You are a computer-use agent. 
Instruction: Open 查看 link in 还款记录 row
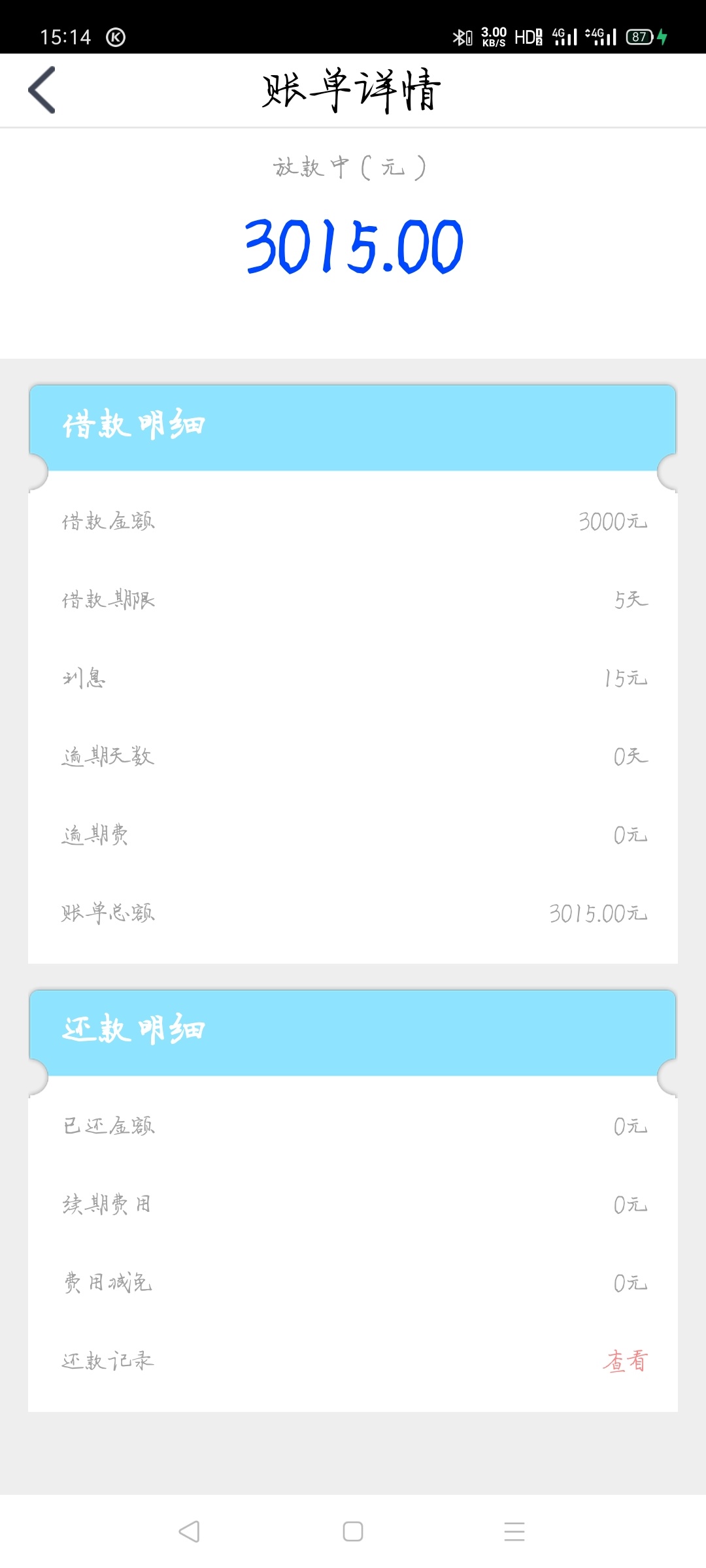coord(626,1361)
